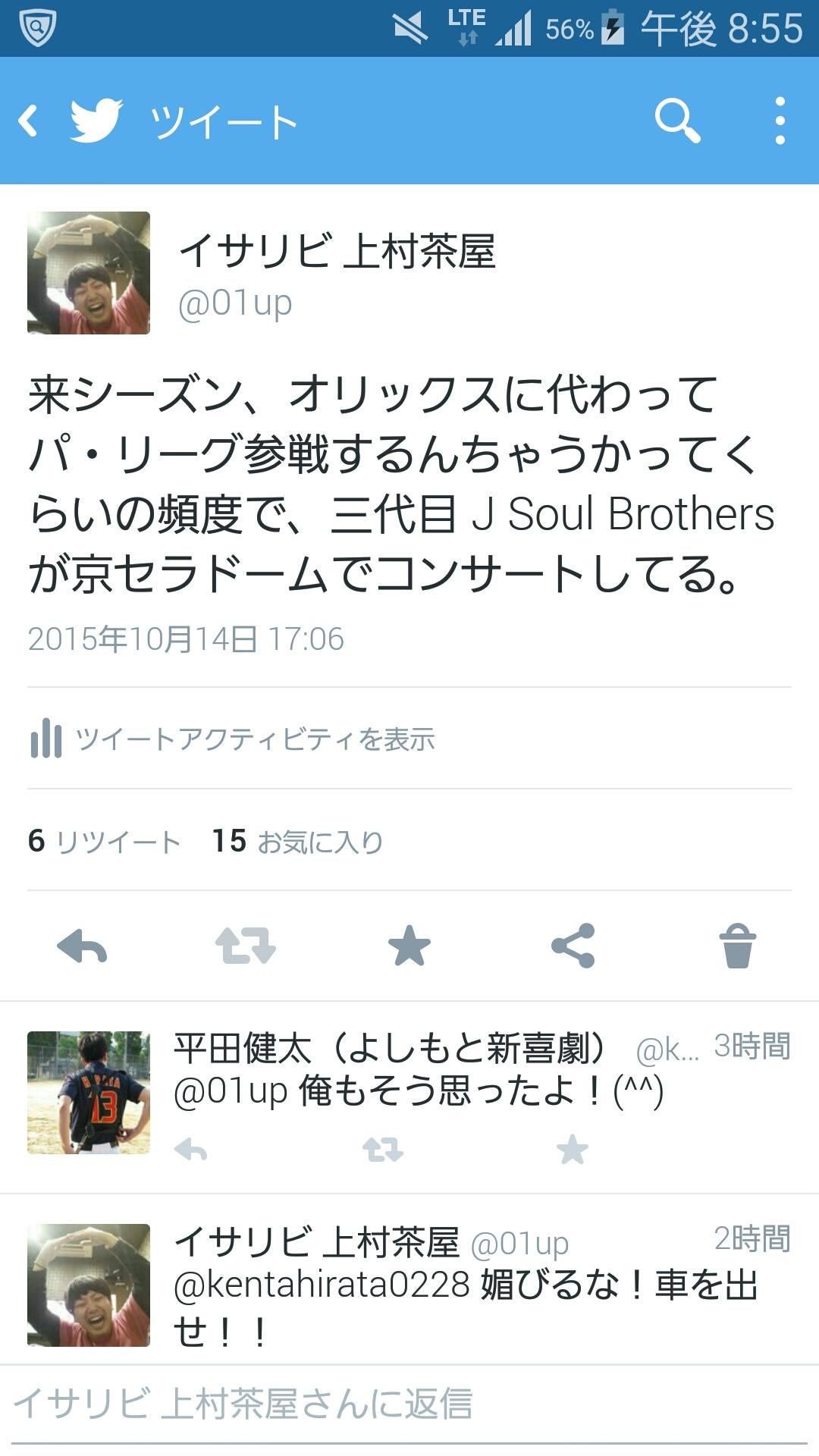Reply to the main tweet
This screenshot has width=819, height=1456.
tap(82, 946)
